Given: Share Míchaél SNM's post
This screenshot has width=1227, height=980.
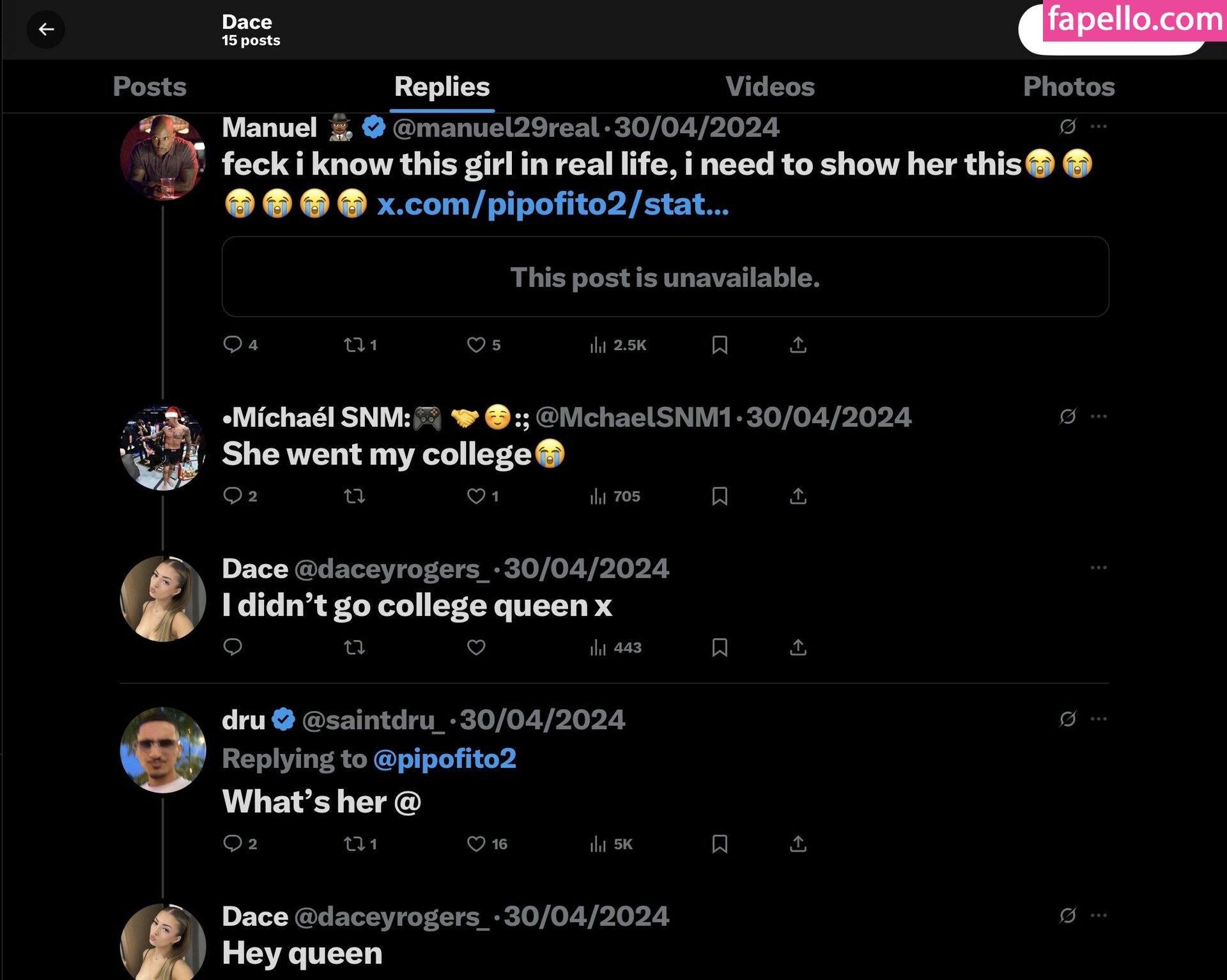Looking at the screenshot, I should [798, 496].
